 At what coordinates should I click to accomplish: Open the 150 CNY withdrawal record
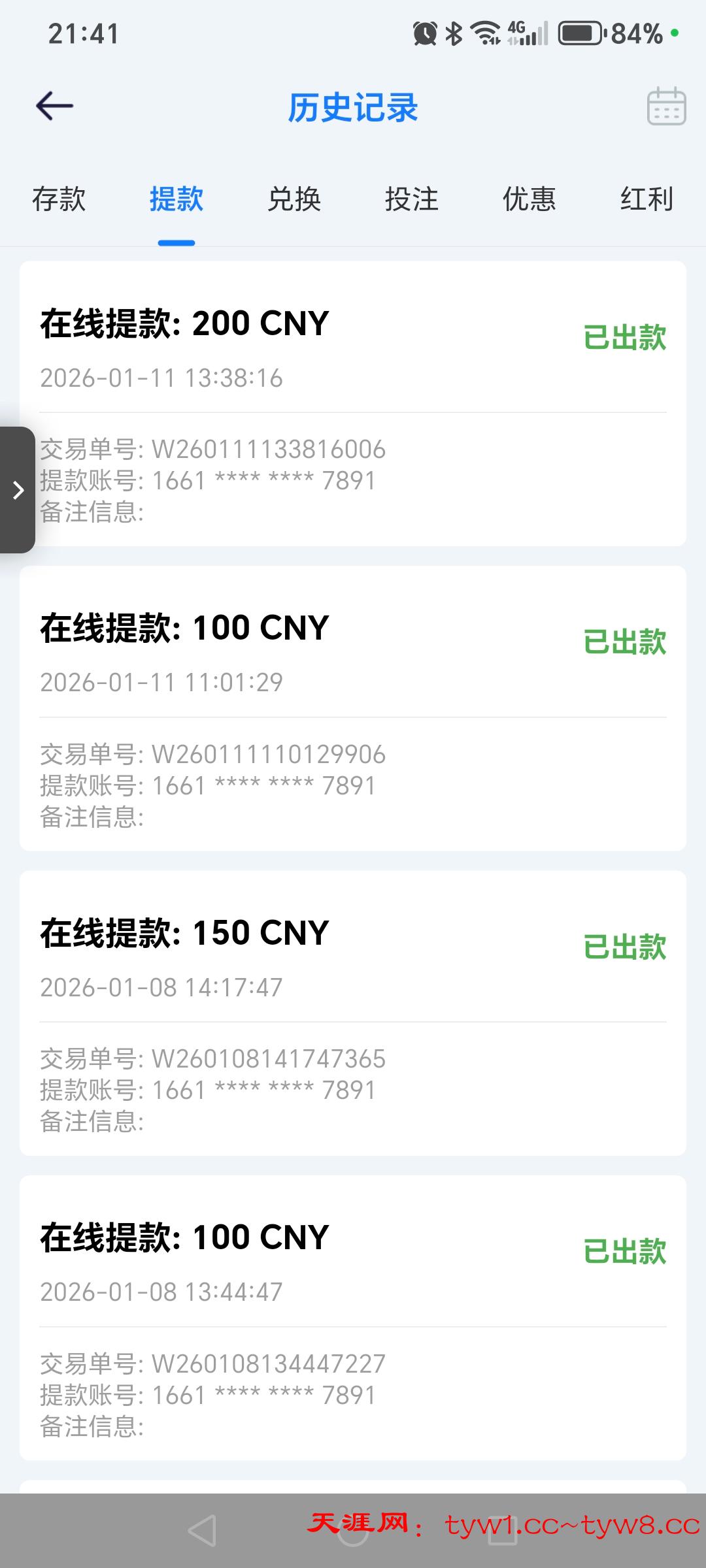tap(353, 1013)
